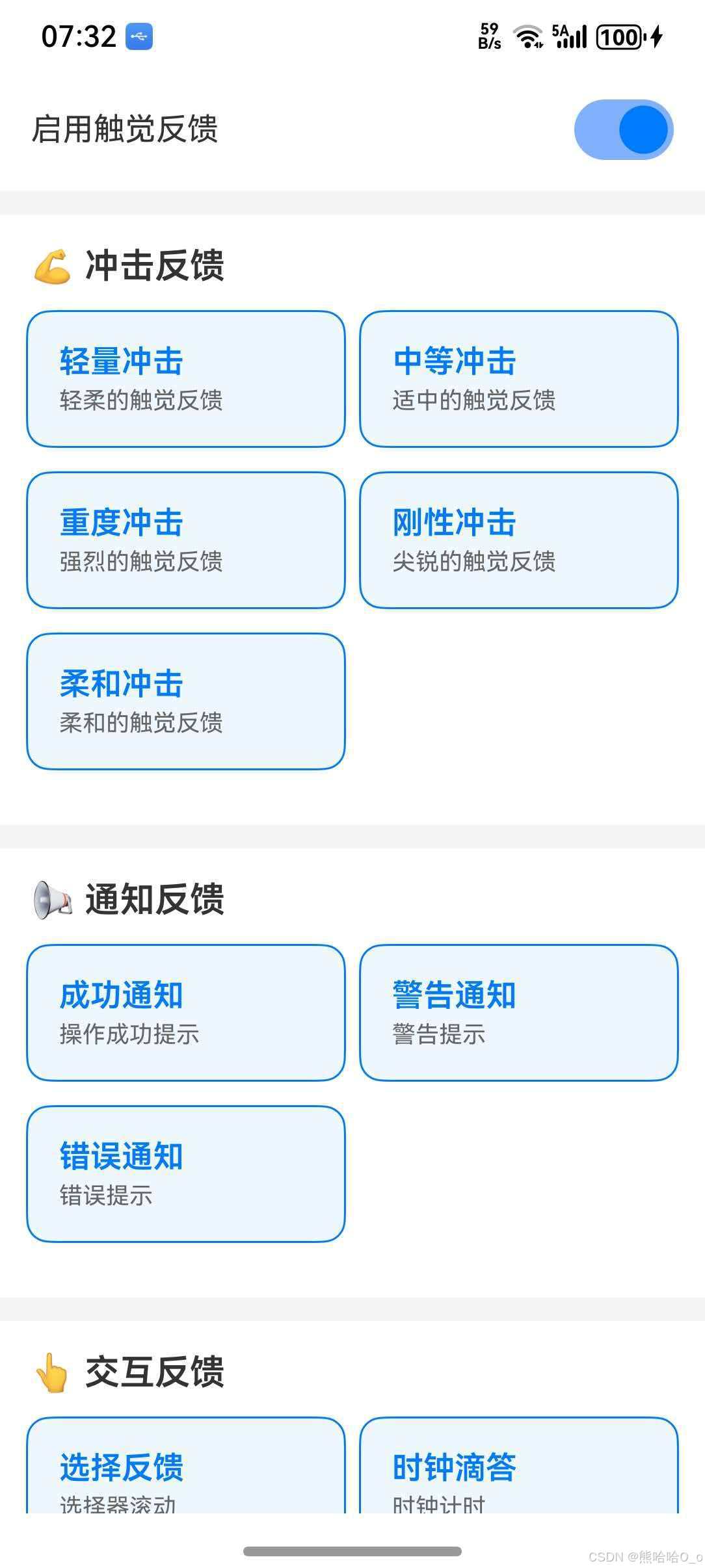Test the 警告通知 warning notification
Screen dimensions: 705x1568
point(519,1013)
